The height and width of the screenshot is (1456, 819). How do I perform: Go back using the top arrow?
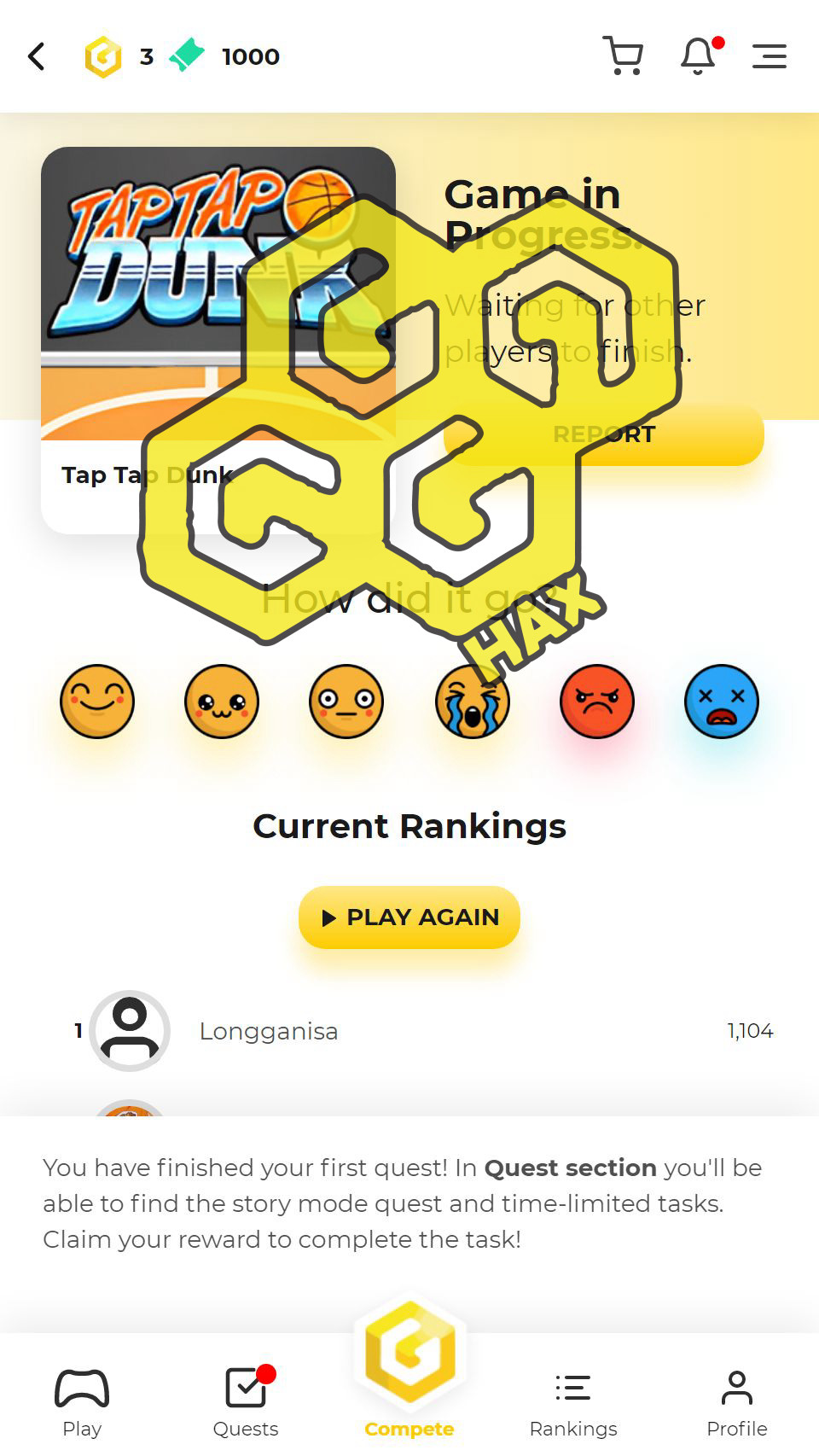click(x=37, y=57)
